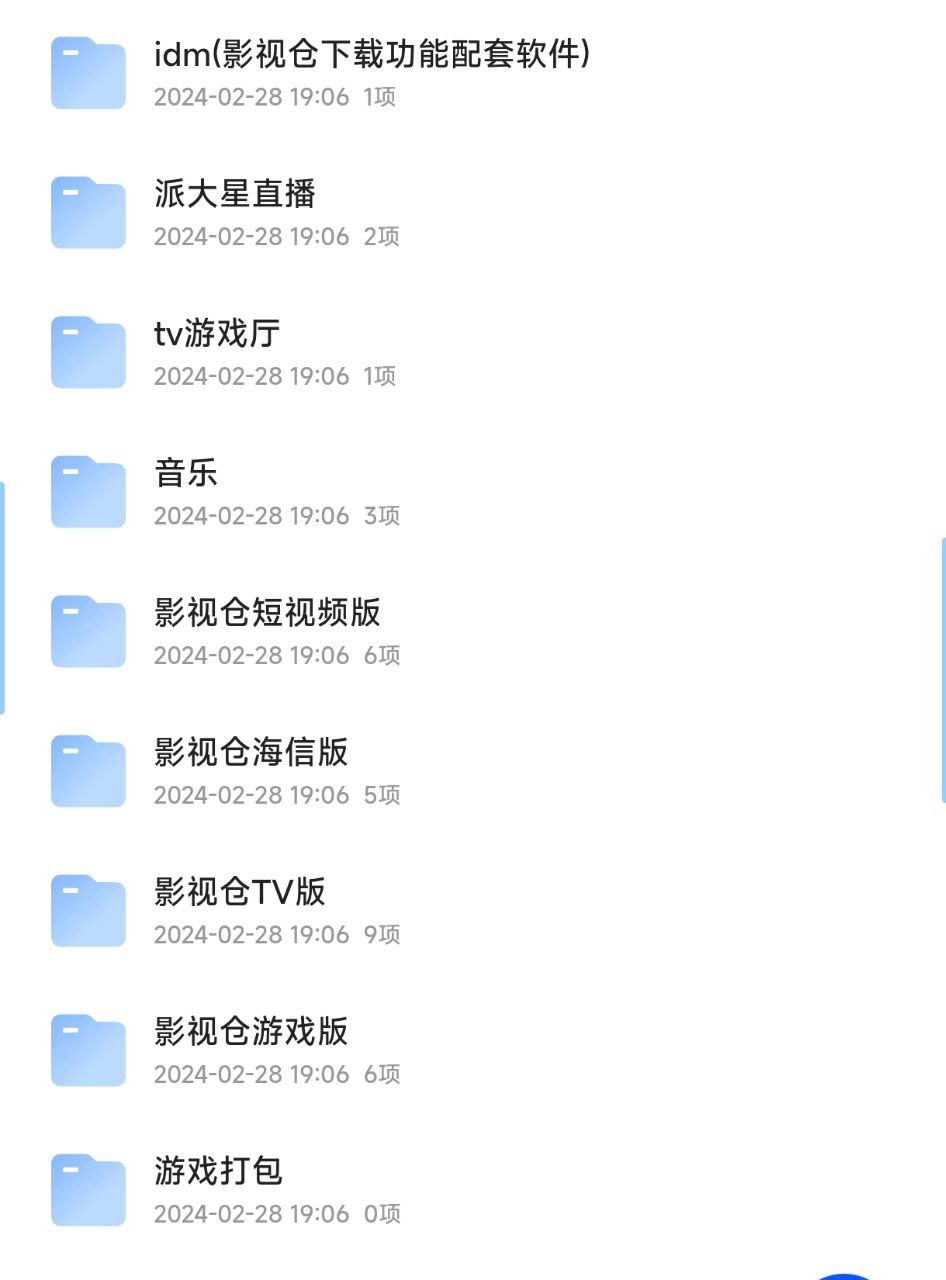Open the 影视仓游戏版 folder icon
This screenshot has width=946, height=1280.
88,1051
